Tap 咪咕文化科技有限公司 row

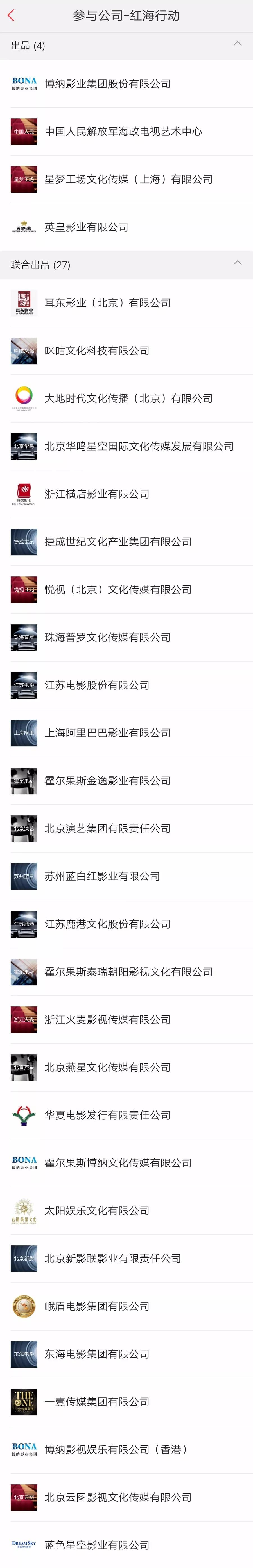point(97,350)
